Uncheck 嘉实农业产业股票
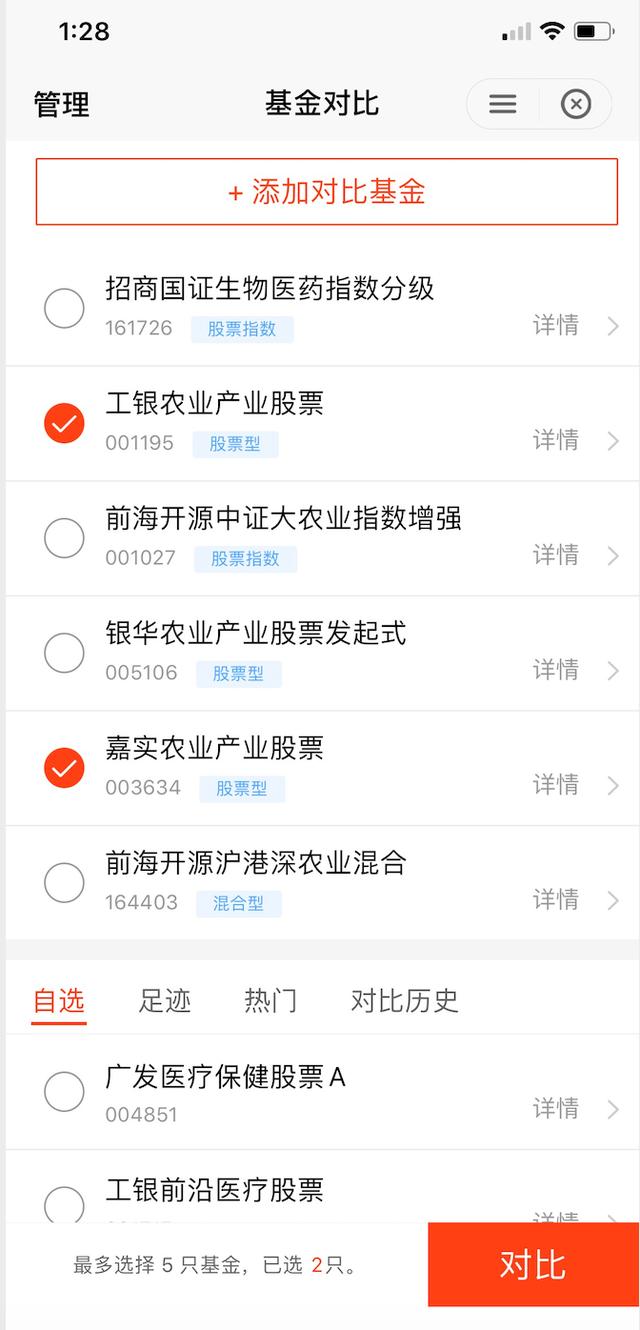 tap(65, 768)
